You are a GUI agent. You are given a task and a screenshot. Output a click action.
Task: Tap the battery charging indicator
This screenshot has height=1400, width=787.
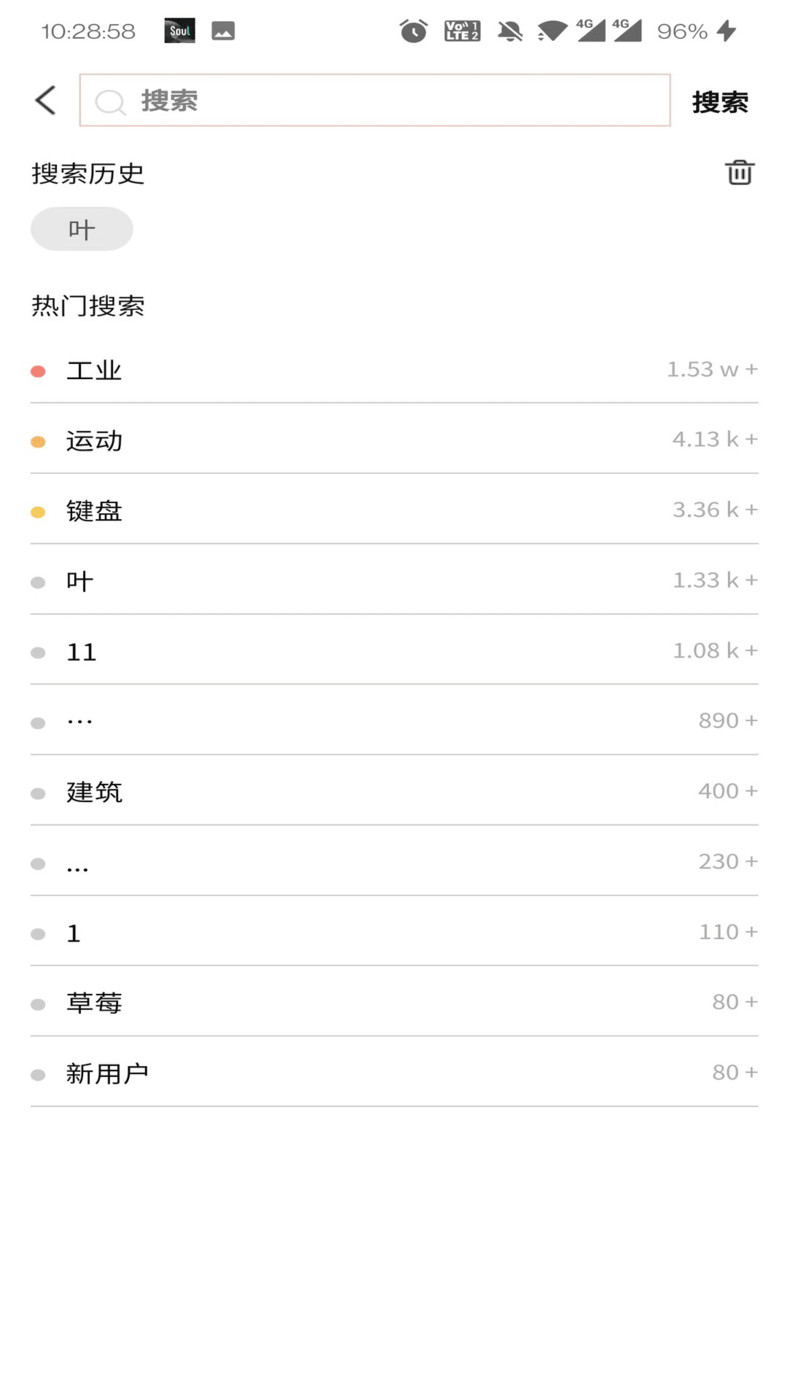point(726,30)
